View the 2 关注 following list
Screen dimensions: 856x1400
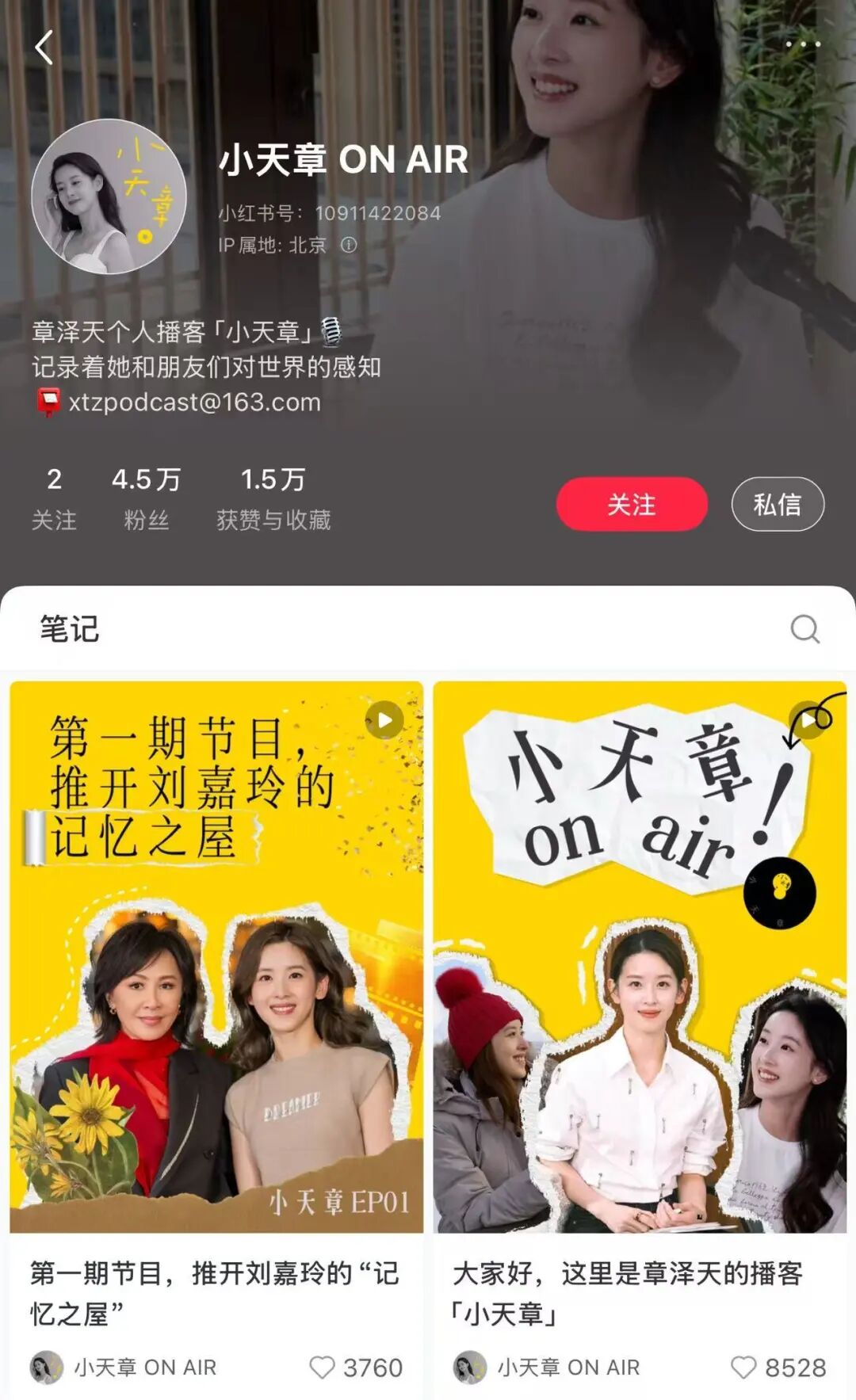tap(54, 498)
